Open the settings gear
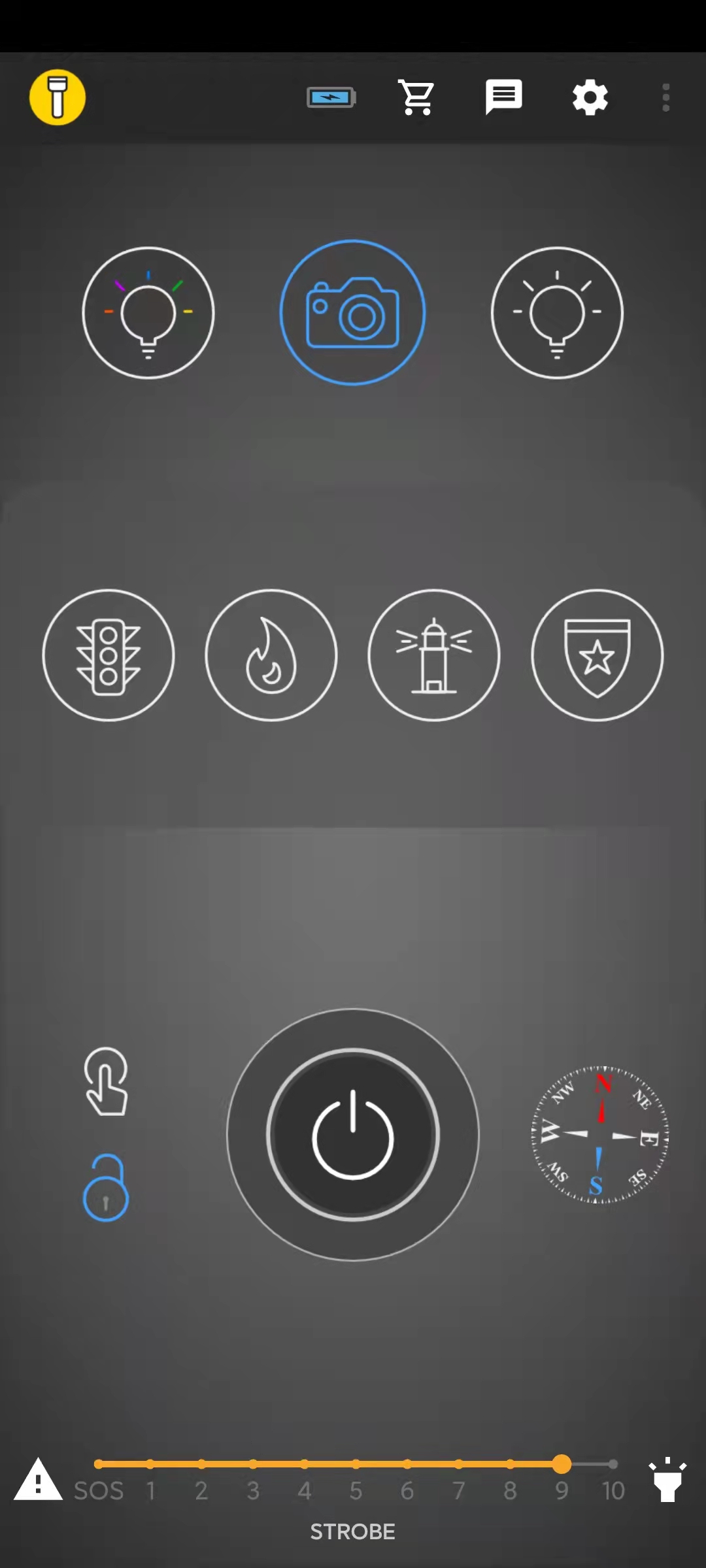The image size is (706, 1568). pyautogui.click(x=590, y=98)
